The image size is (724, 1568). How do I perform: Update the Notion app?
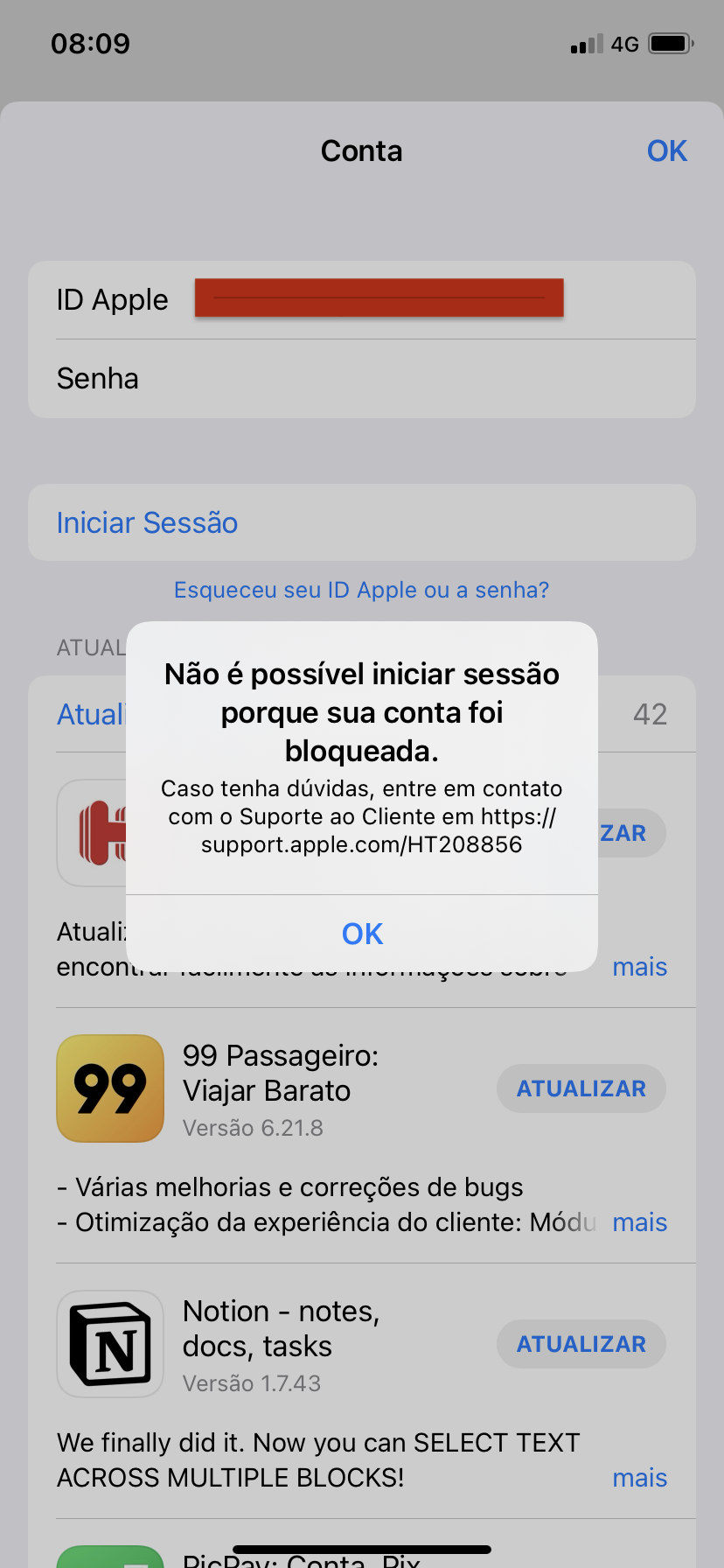[x=581, y=1344]
